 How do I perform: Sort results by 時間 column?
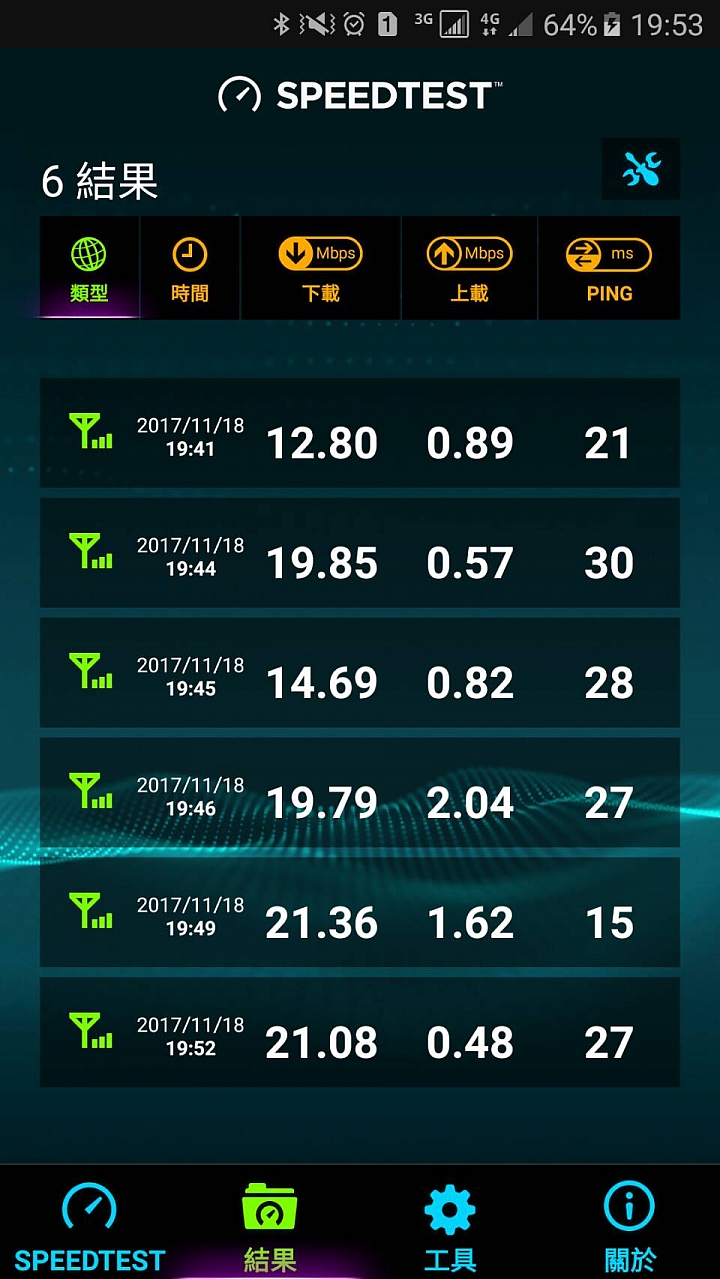190,269
